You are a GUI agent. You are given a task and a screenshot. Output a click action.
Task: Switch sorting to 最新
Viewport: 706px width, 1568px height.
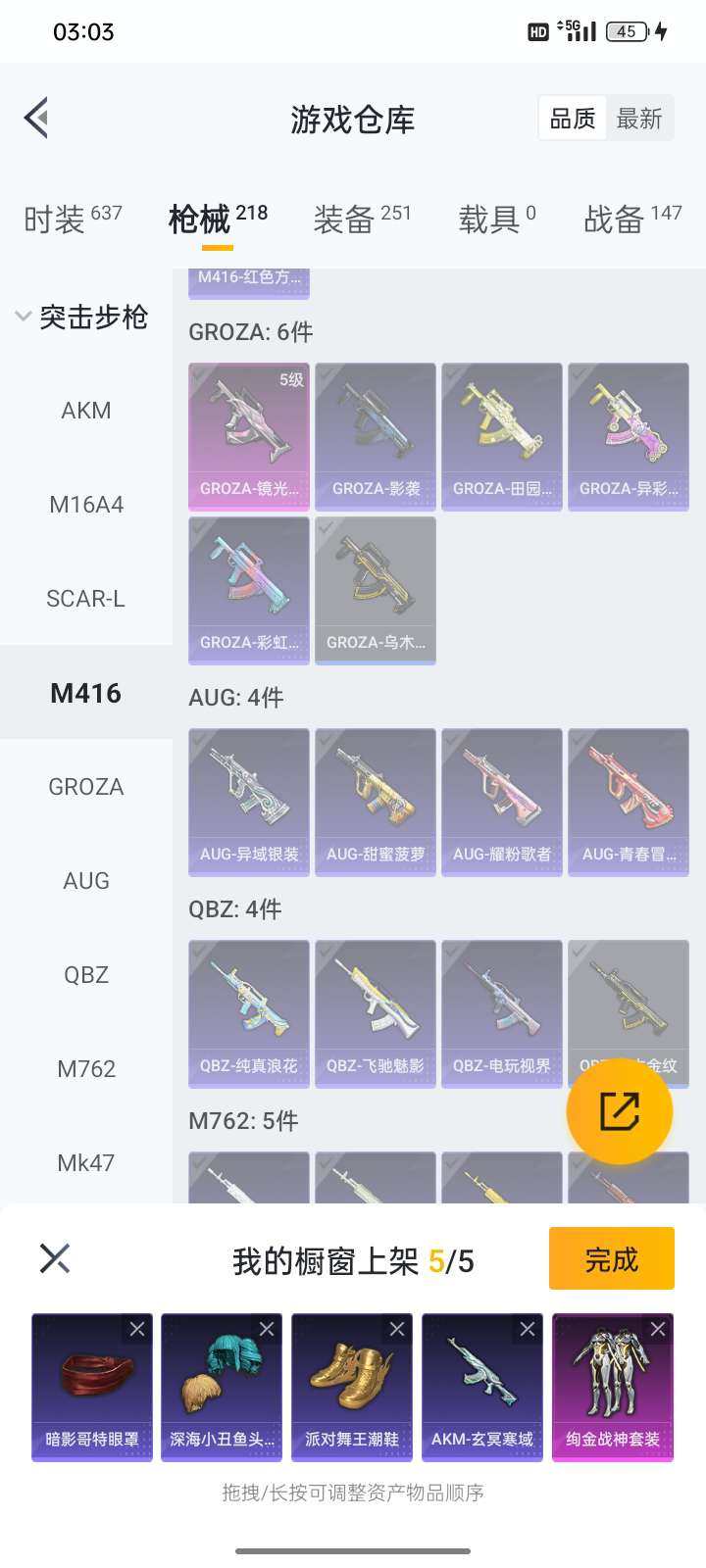tap(639, 119)
